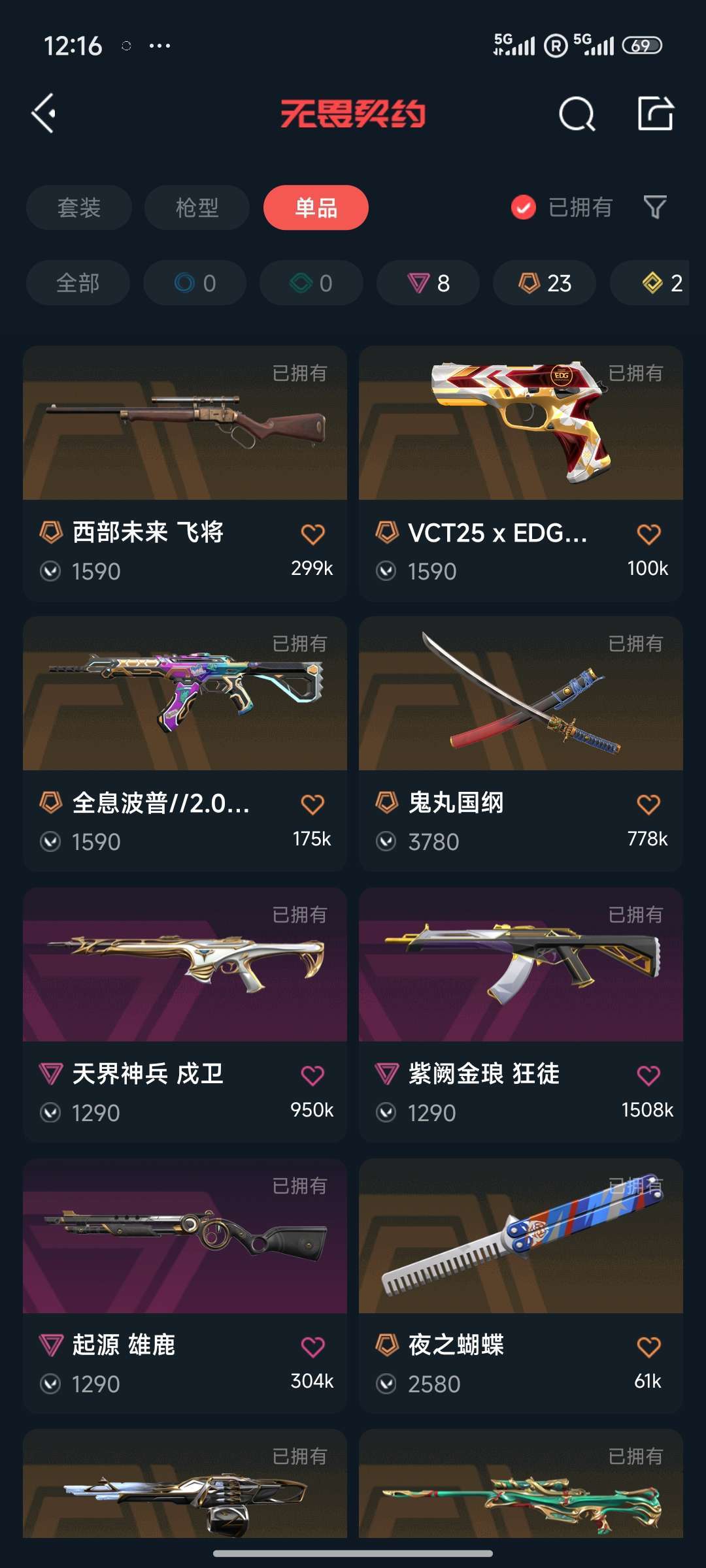The width and height of the screenshot is (706, 1568).
Task: Switch to the 枪型 tab
Action: (x=197, y=208)
